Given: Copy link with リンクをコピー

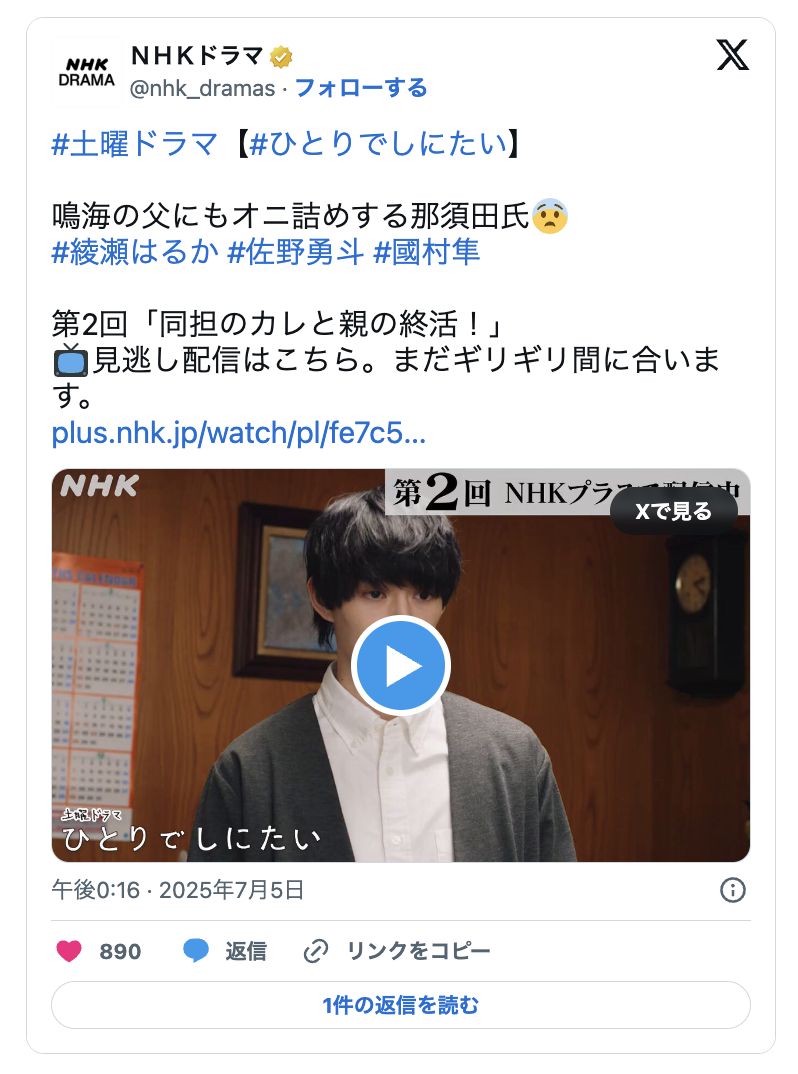Looking at the screenshot, I should coord(398,951).
